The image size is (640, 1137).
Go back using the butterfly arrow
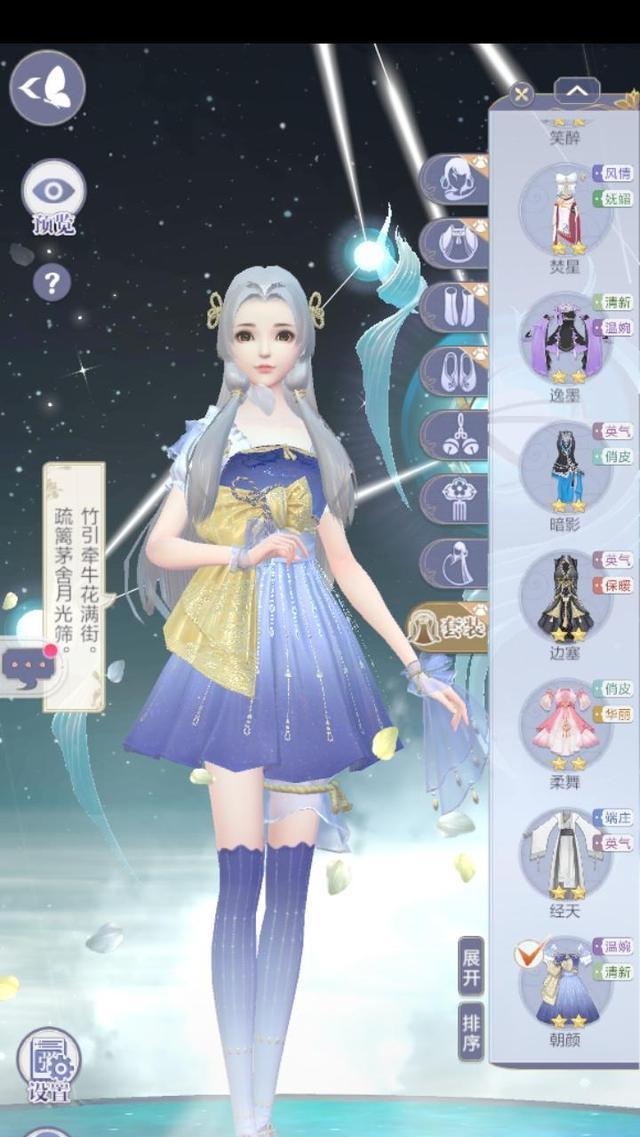pos(47,88)
